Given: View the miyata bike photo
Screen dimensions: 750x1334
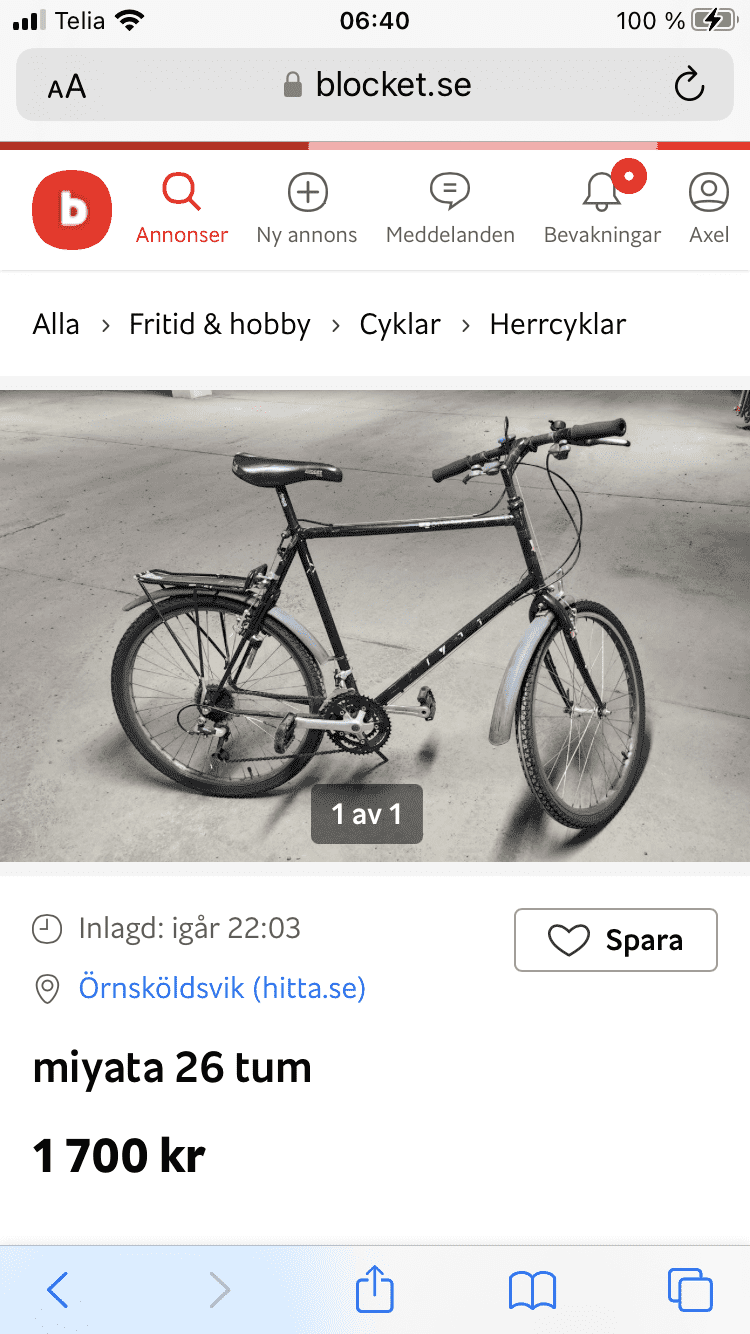Looking at the screenshot, I should point(375,620).
